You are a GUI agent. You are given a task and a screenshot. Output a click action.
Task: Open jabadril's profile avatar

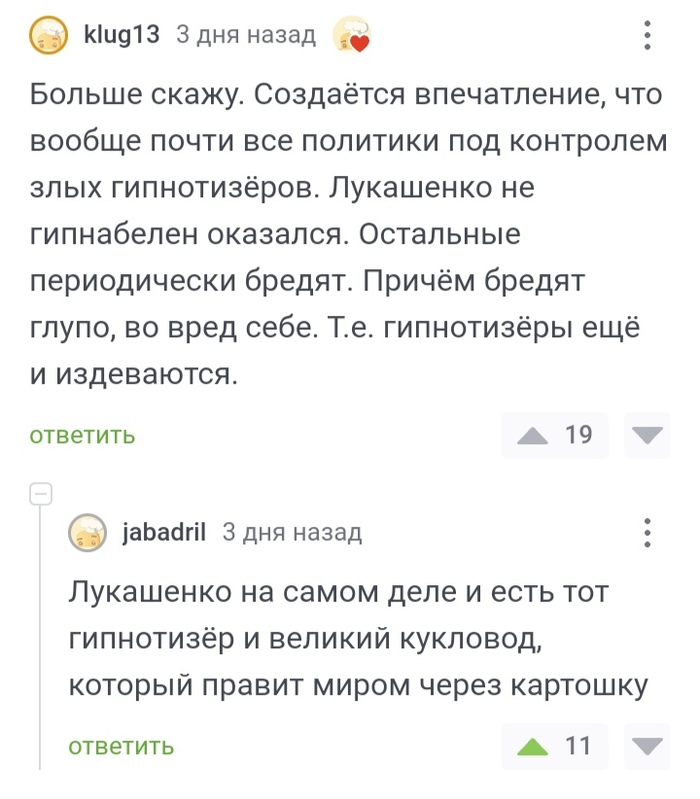[x=88, y=532]
